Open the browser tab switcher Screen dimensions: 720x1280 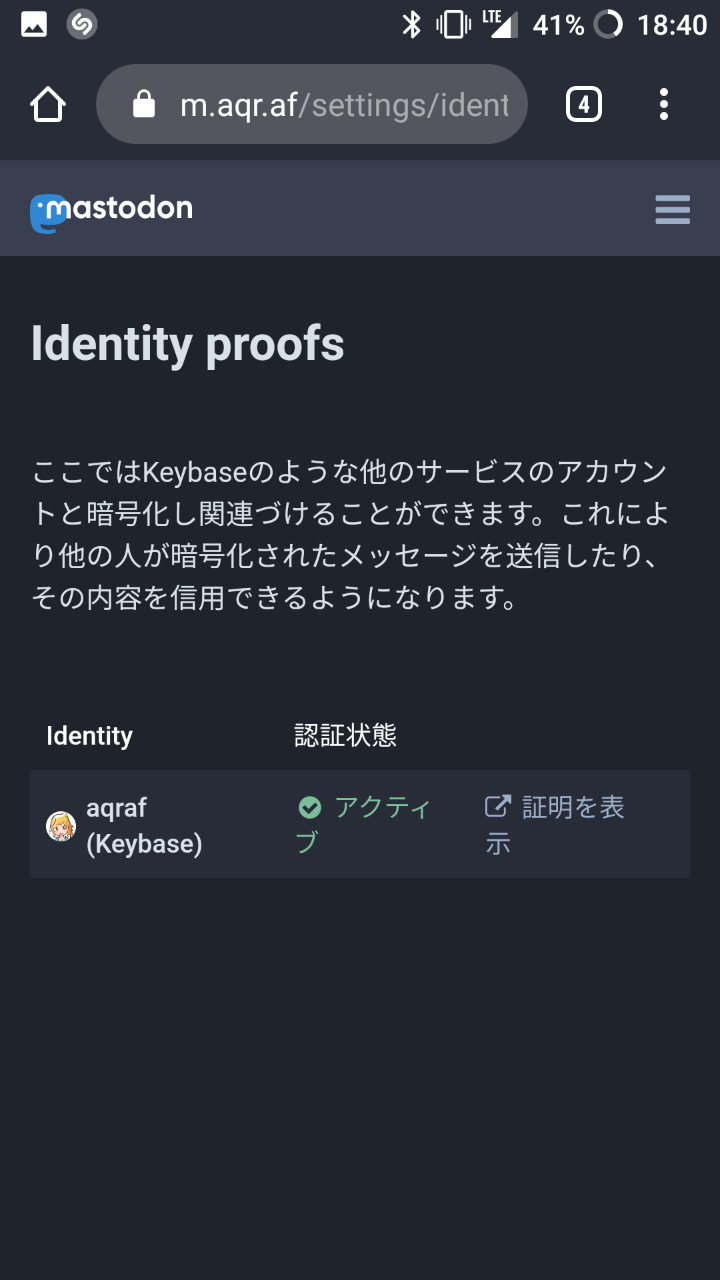pos(584,104)
